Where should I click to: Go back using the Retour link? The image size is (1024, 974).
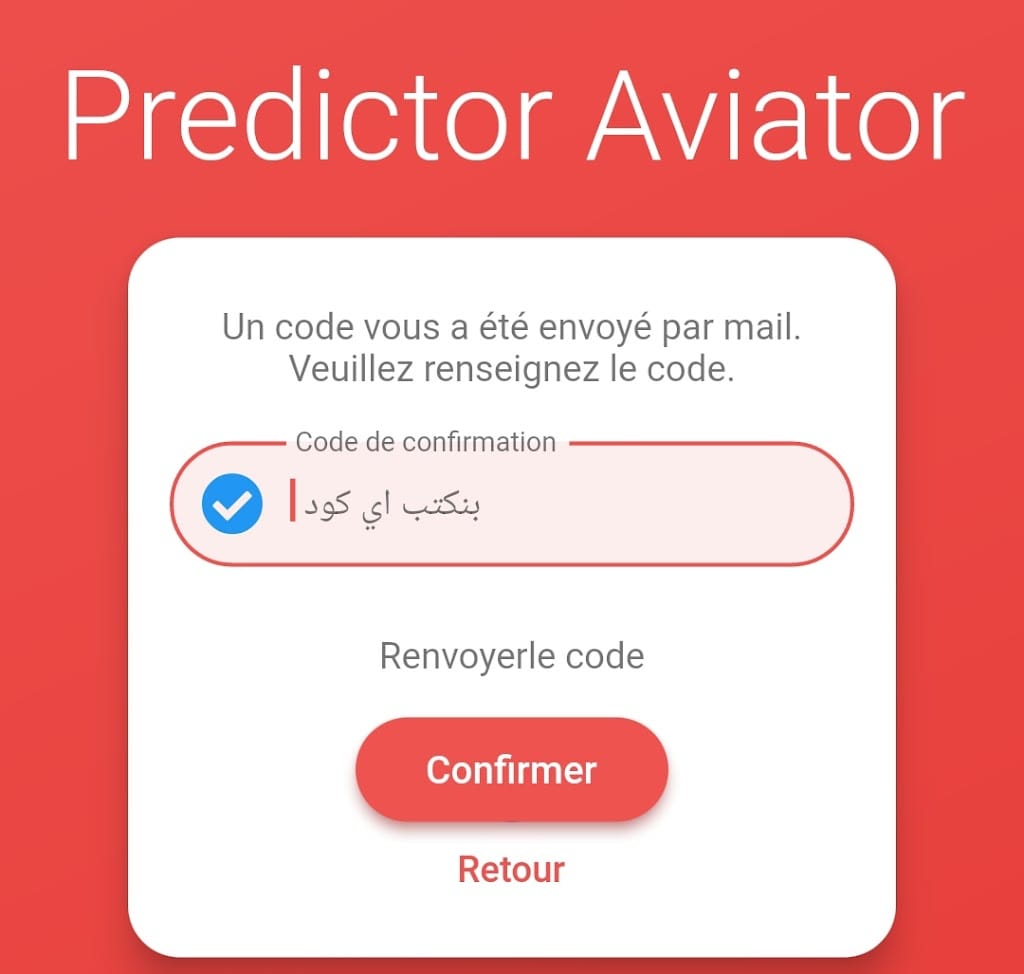(x=511, y=869)
